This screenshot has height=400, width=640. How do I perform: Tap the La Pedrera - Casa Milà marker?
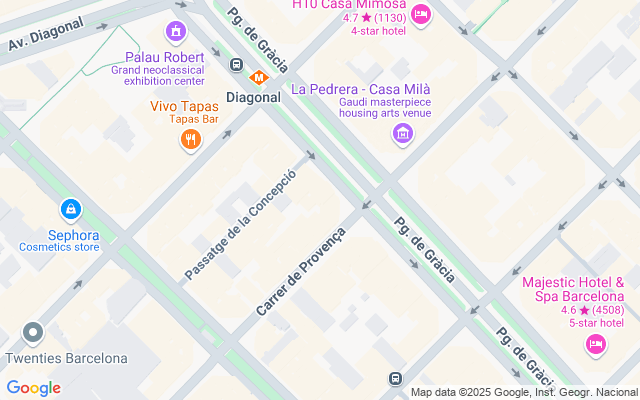403,133
